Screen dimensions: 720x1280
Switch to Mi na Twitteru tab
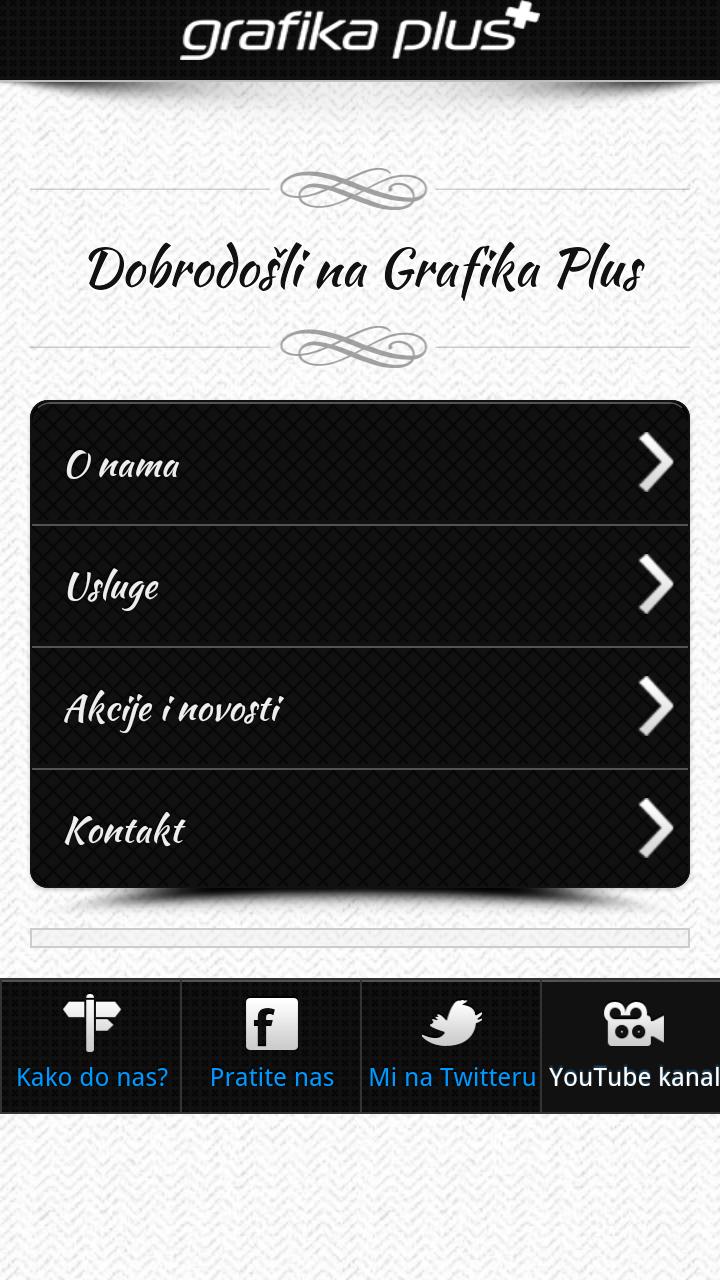click(x=451, y=1046)
